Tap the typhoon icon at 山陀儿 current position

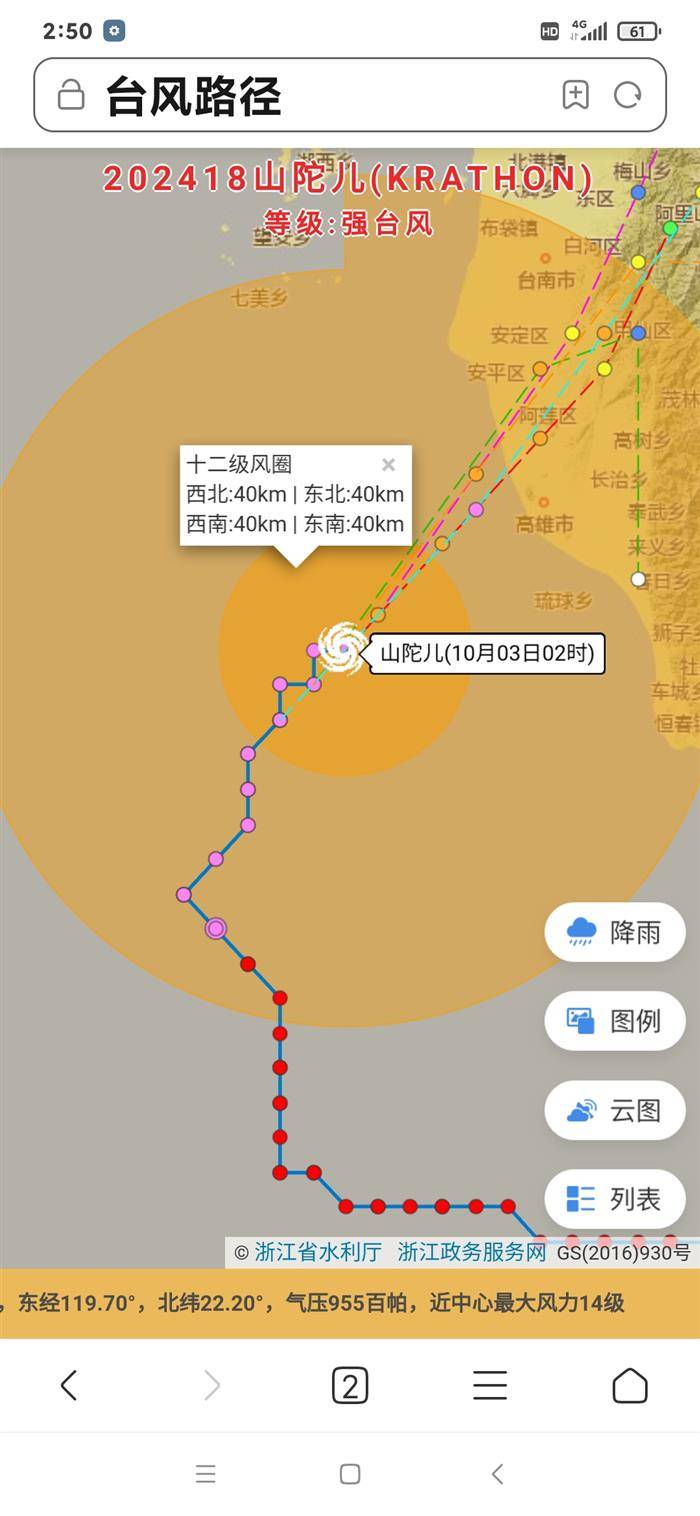[342, 649]
